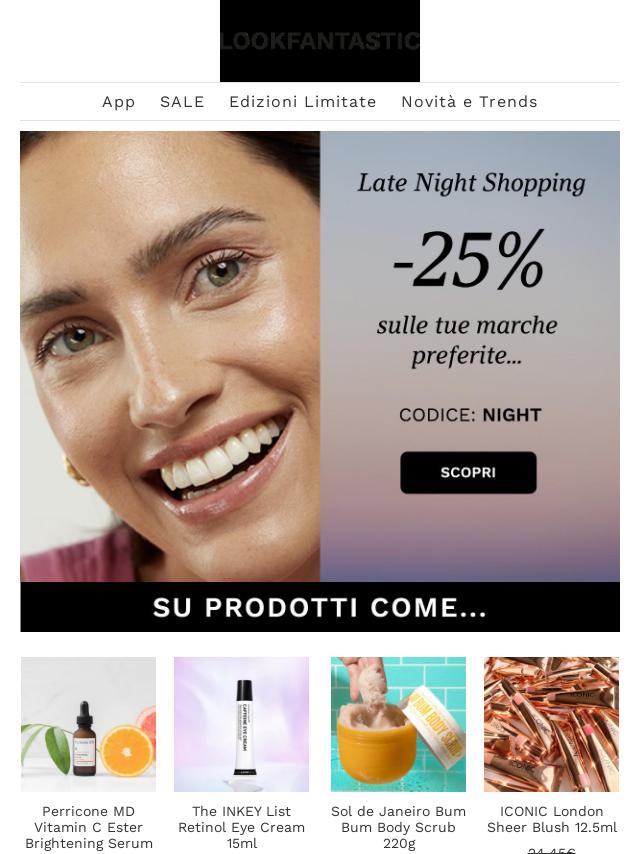Browse Novità e Trends
The height and width of the screenshot is (854, 640).
(469, 102)
